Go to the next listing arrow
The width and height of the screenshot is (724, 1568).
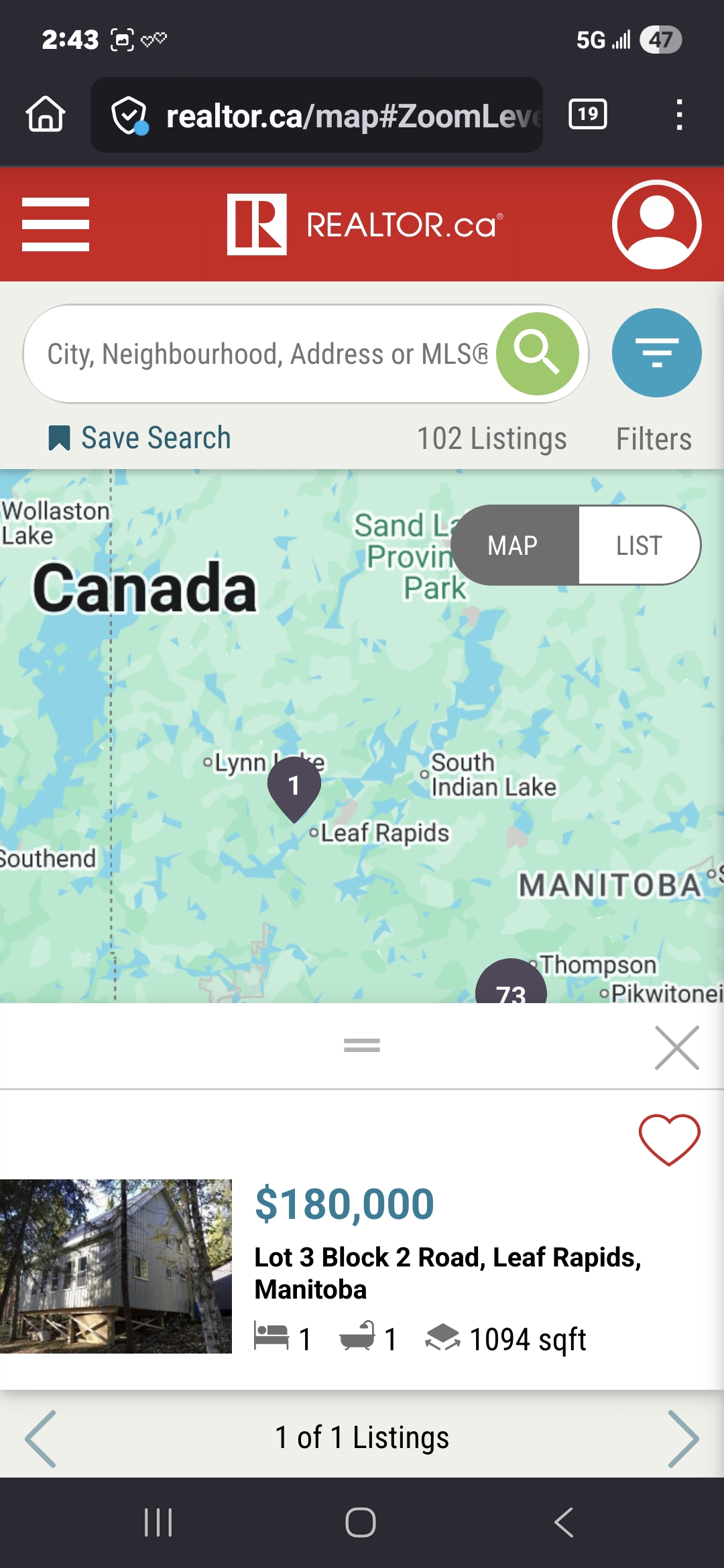pos(683,1439)
